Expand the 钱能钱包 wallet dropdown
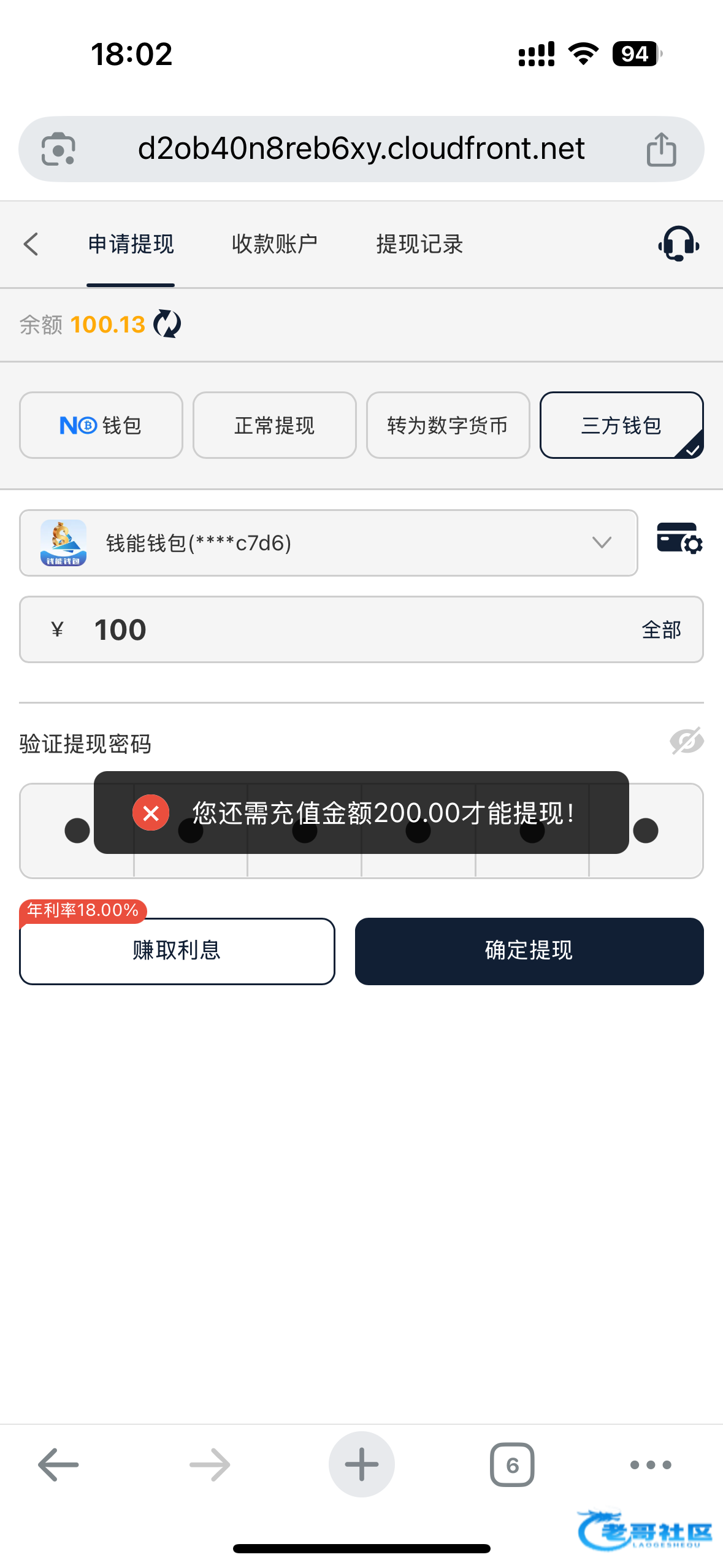 (x=329, y=543)
